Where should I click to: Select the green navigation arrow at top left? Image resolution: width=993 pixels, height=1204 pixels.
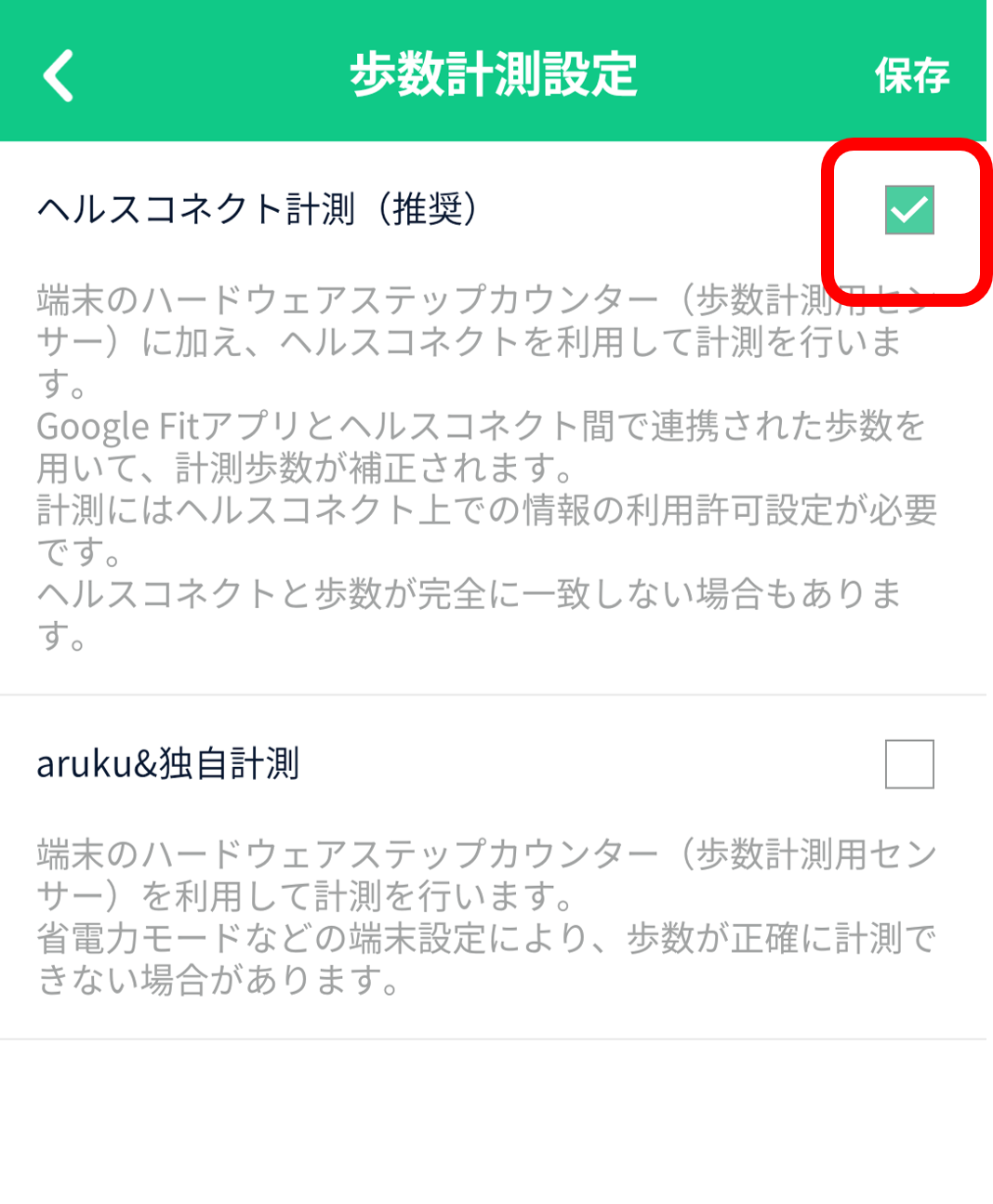click(x=58, y=74)
